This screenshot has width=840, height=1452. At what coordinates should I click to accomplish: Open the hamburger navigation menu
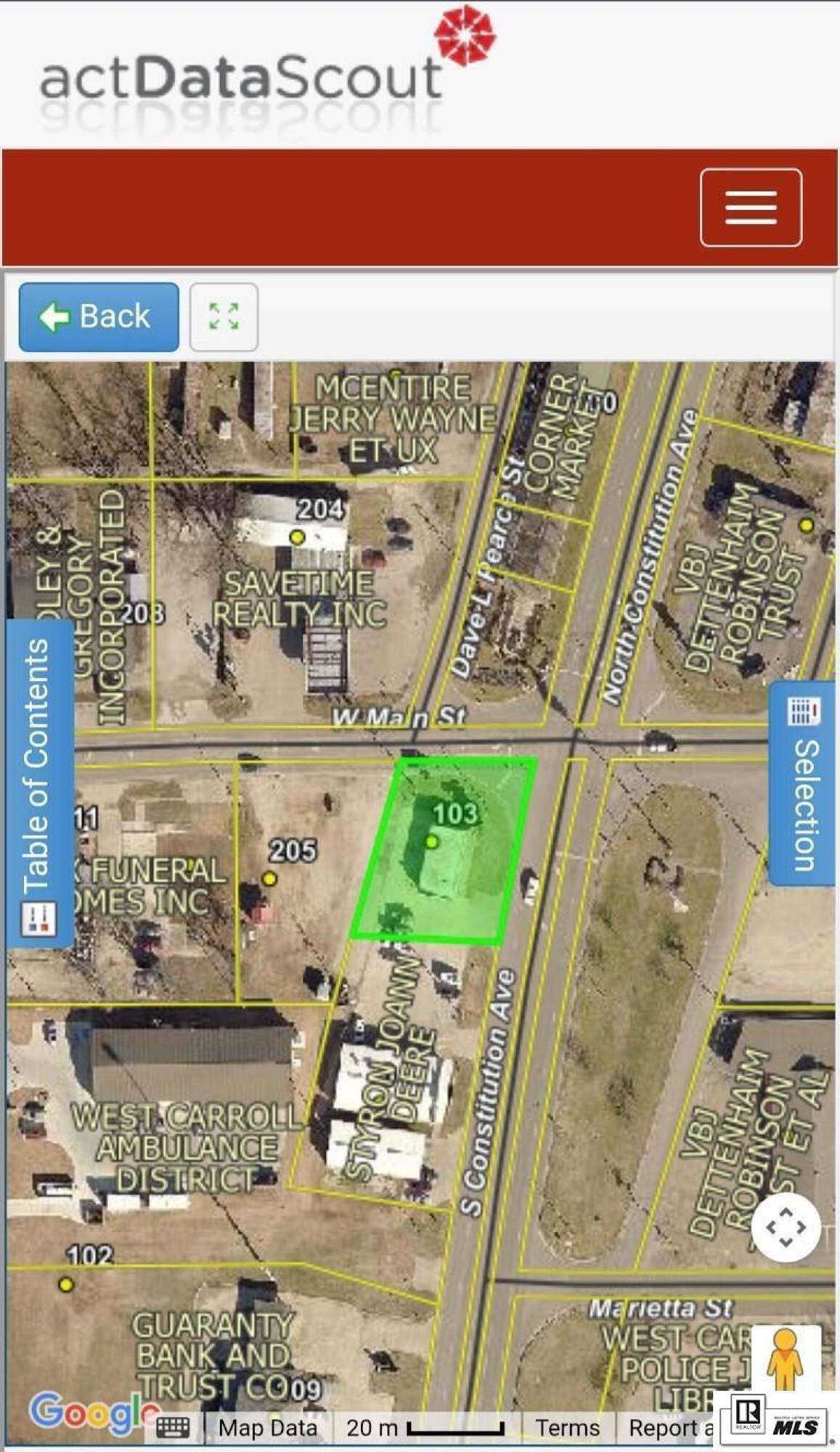751,208
